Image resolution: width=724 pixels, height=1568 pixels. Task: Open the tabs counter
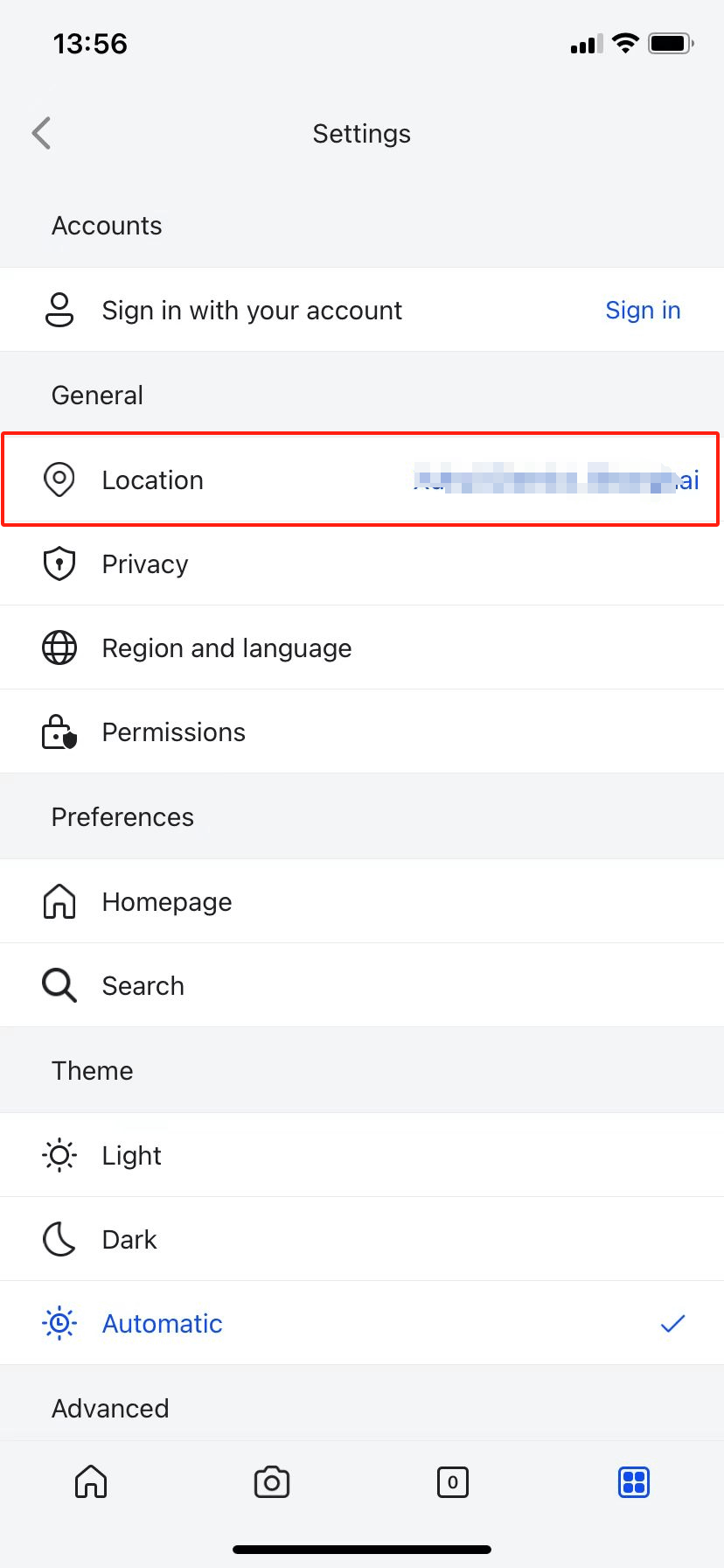pyautogui.click(x=452, y=1482)
